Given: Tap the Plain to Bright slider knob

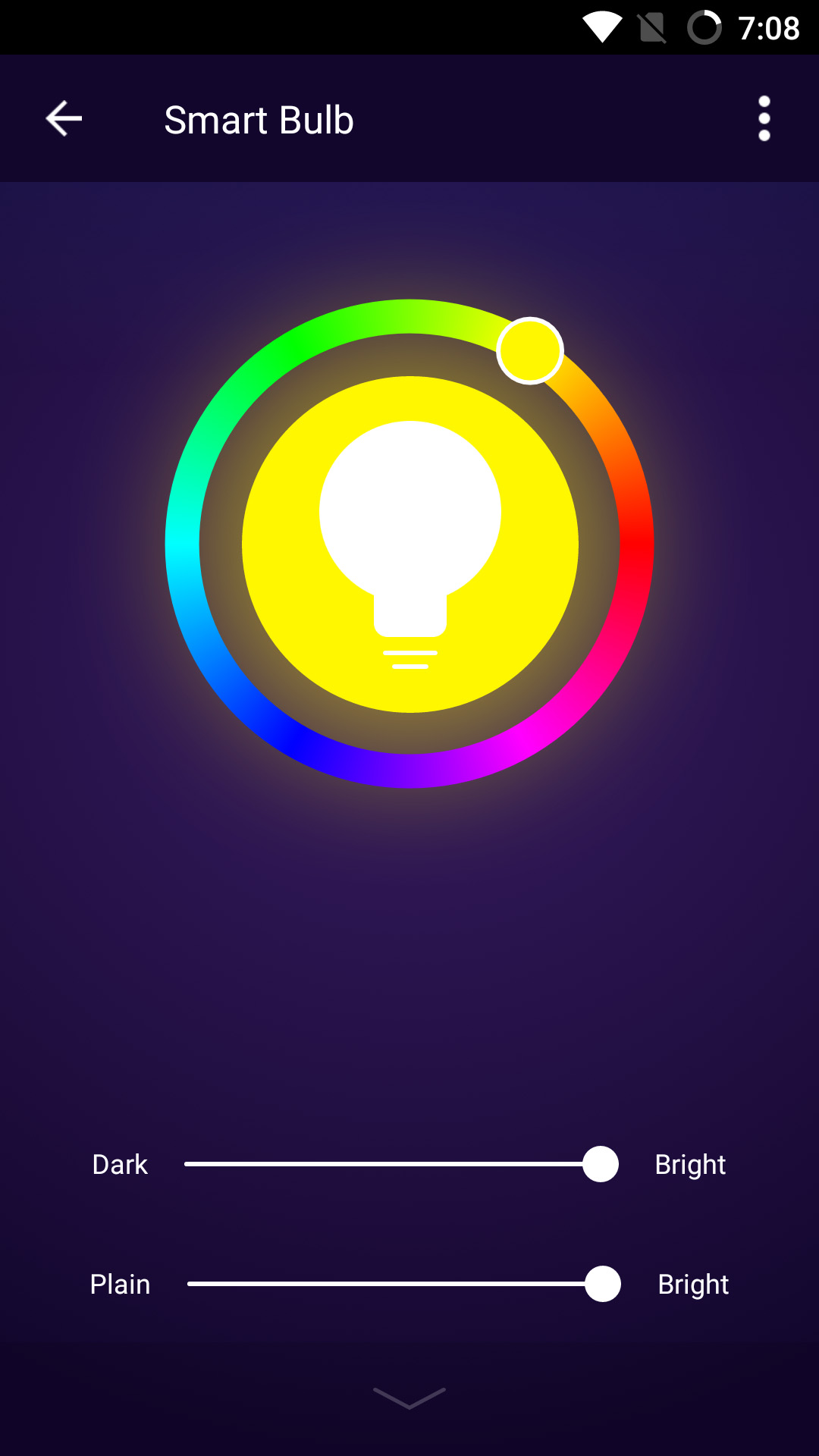Looking at the screenshot, I should [603, 1284].
